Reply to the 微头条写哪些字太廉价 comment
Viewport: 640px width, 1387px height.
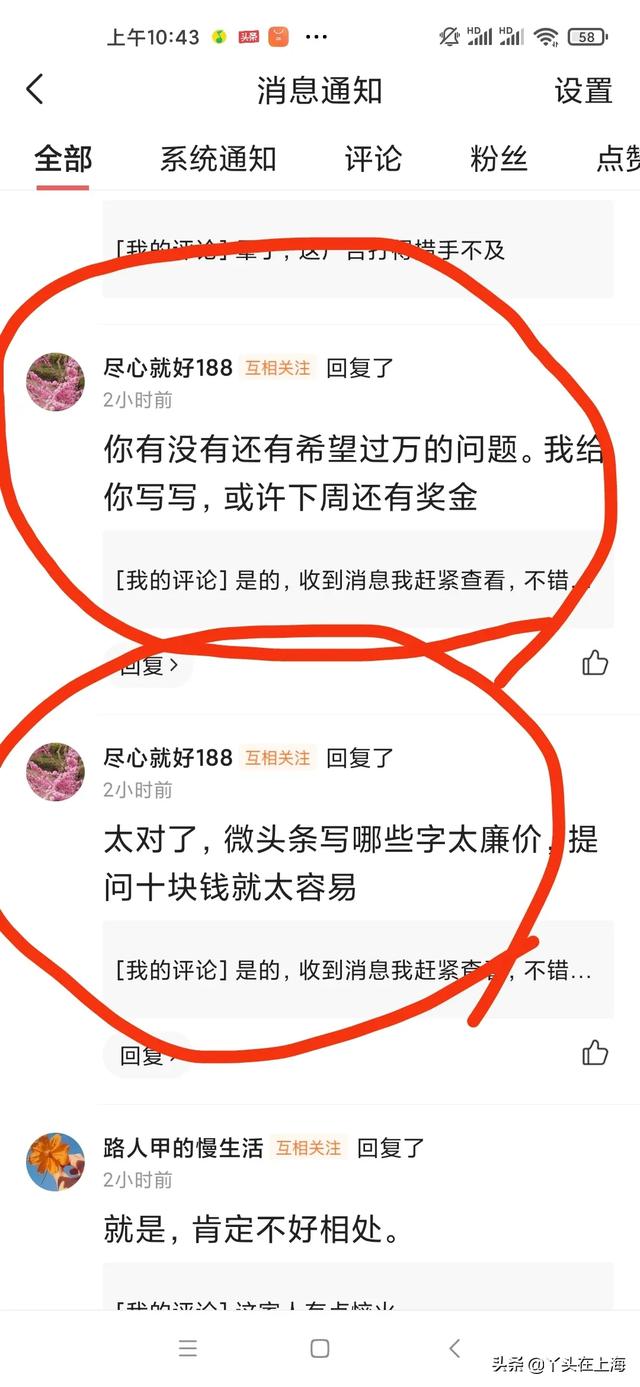click(x=147, y=1055)
